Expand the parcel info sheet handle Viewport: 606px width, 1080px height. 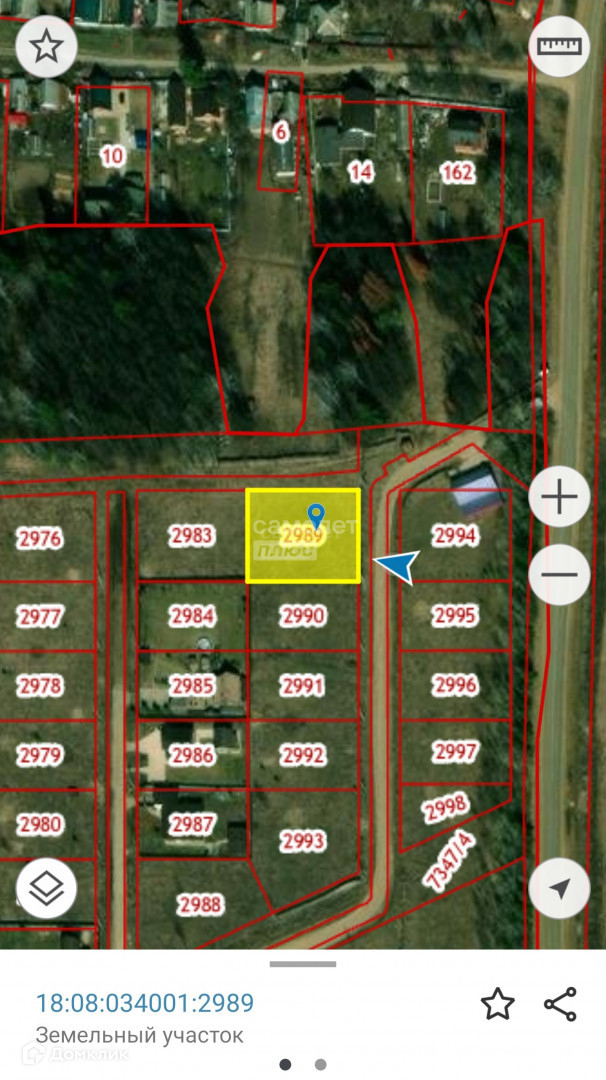pos(303,963)
